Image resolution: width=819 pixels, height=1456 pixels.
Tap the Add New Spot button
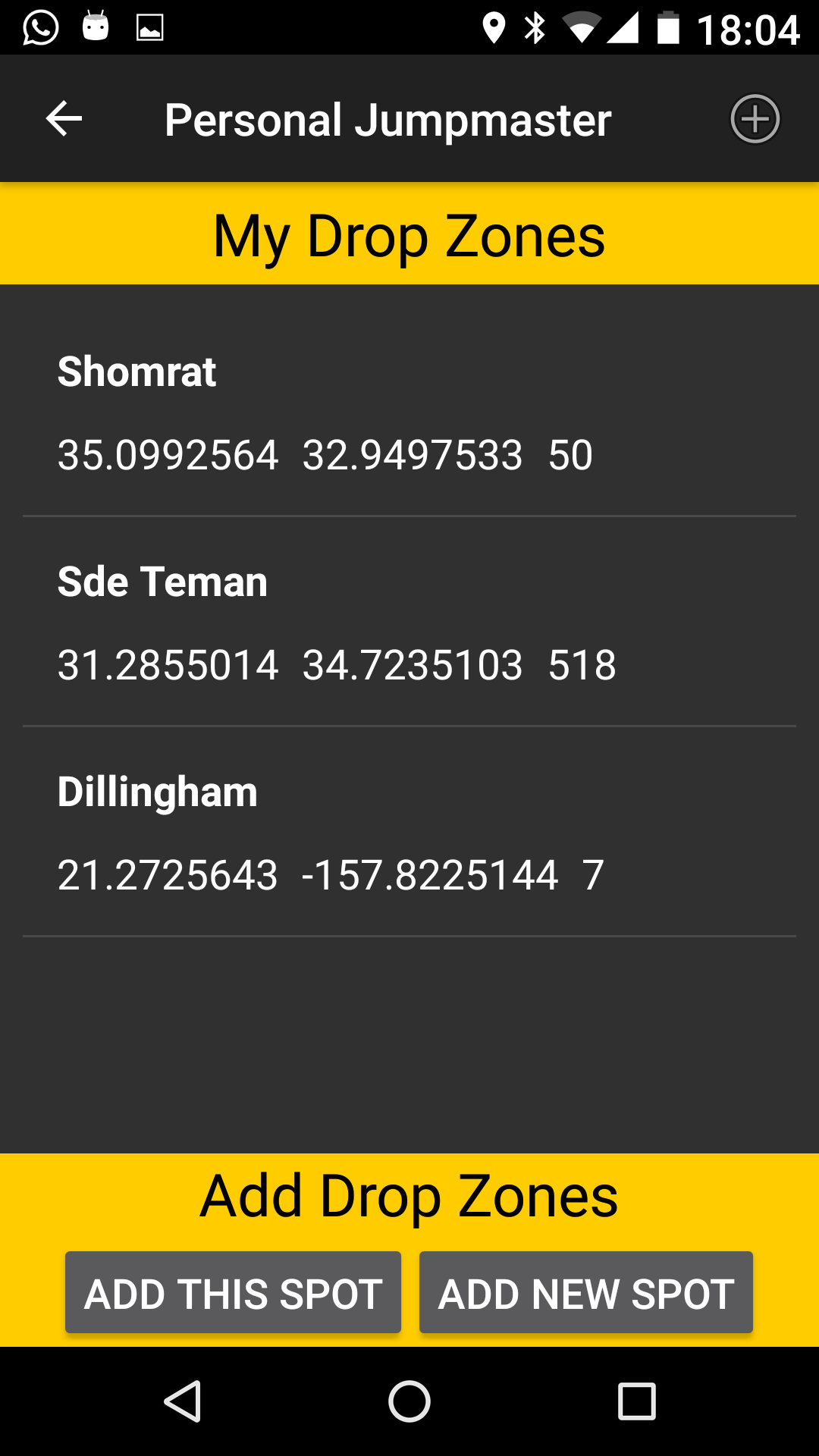click(x=586, y=1292)
